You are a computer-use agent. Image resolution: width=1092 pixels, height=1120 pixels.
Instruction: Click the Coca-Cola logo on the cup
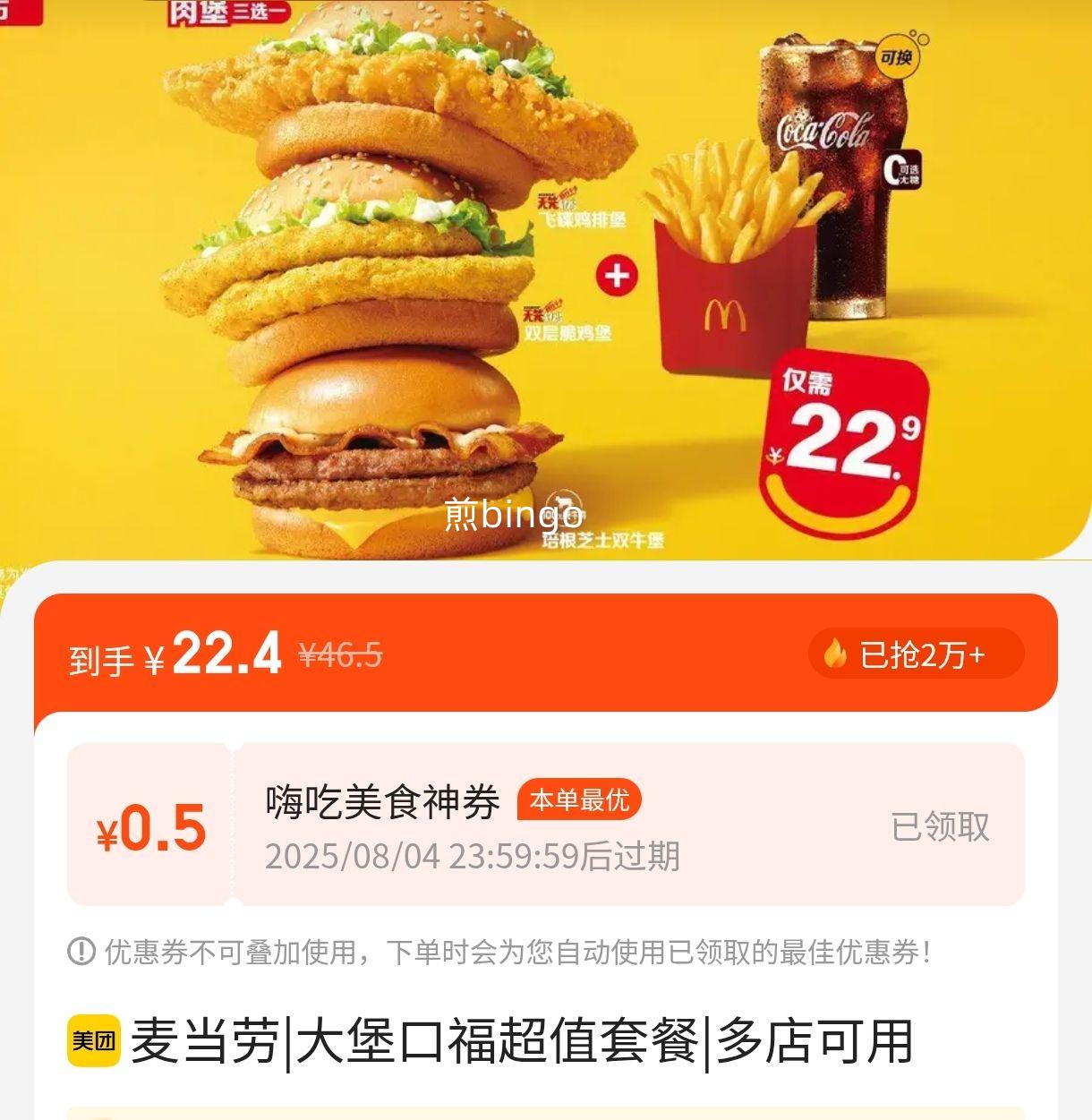(x=825, y=133)
